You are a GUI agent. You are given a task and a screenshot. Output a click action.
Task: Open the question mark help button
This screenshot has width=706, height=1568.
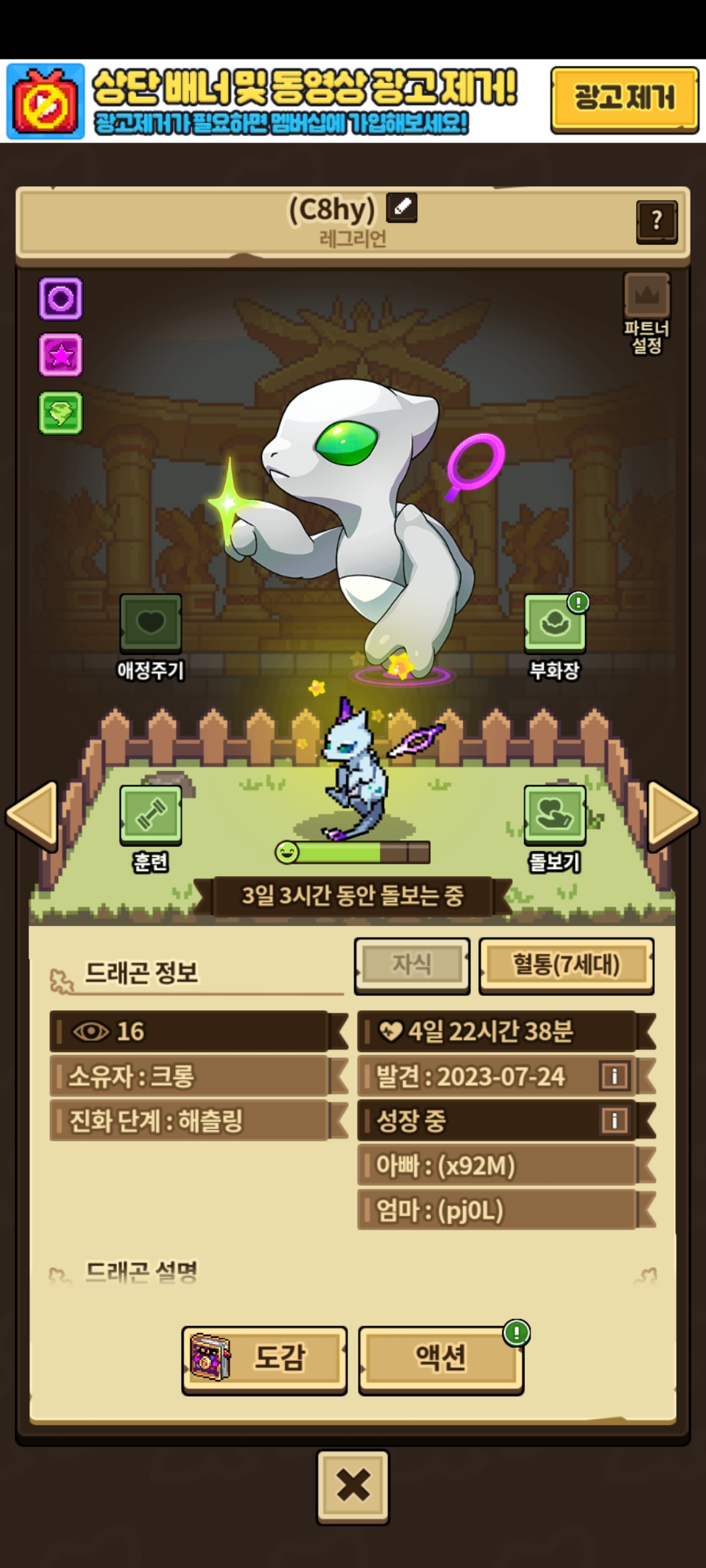point(656,222)
